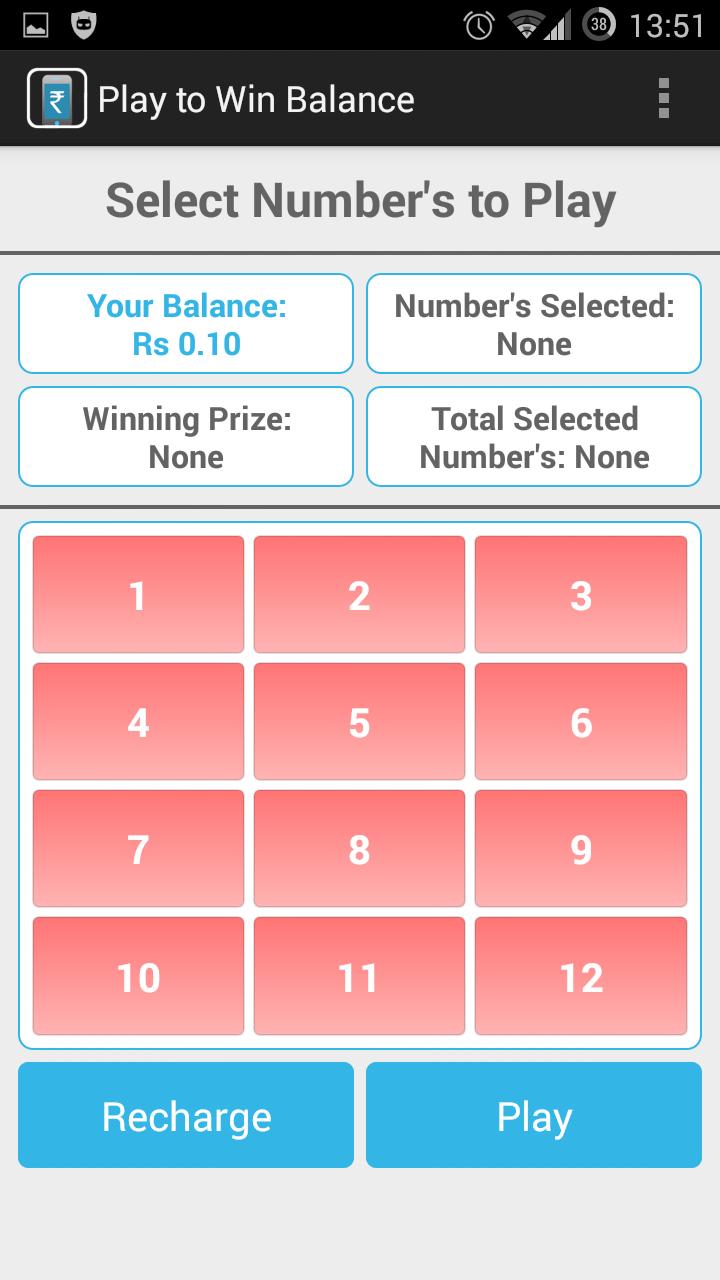
Task: Pick number 3 from the number pad
Action: (x=581, y=594)
